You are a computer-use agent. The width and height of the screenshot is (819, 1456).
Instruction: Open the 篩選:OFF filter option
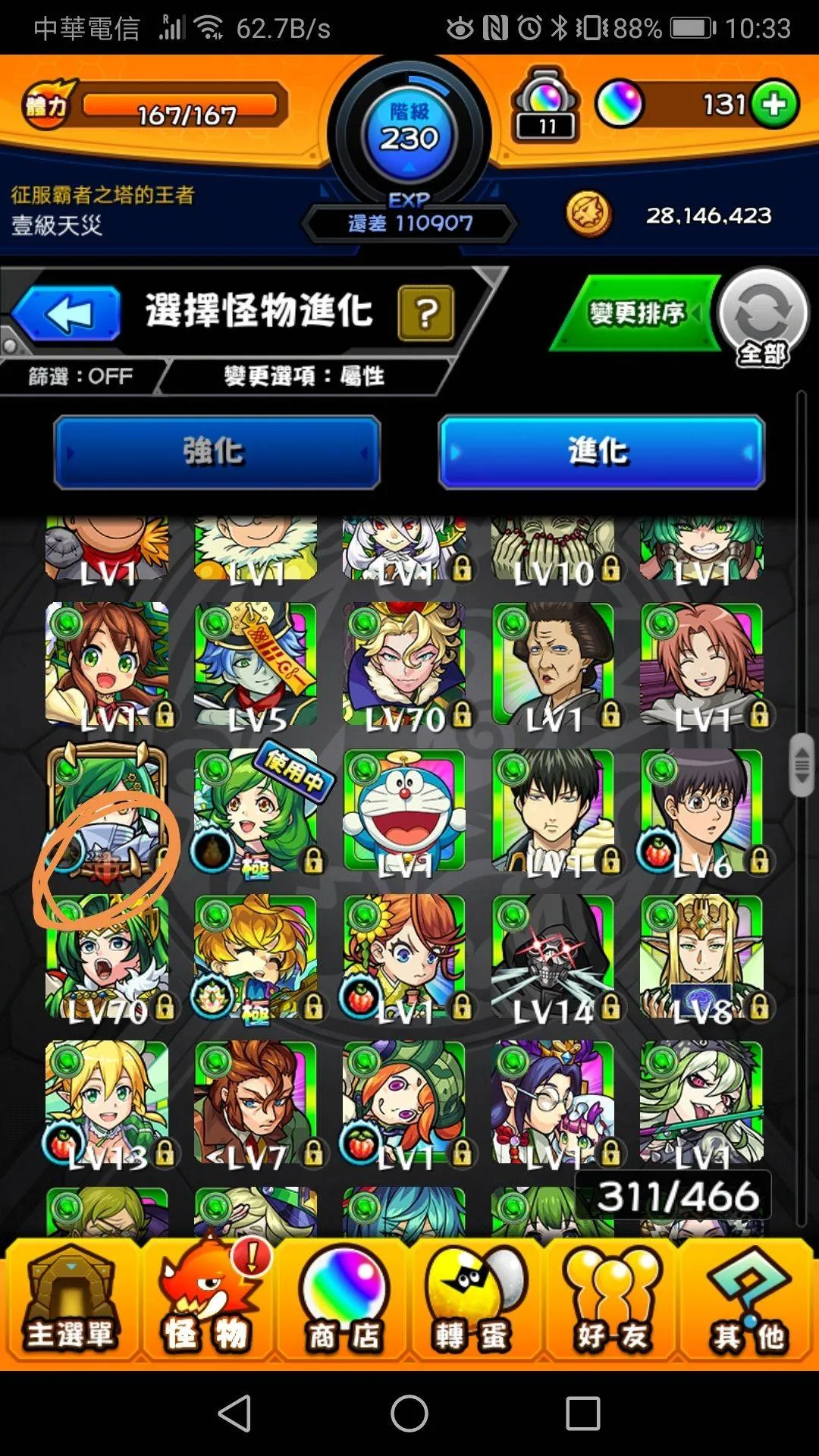80,376
